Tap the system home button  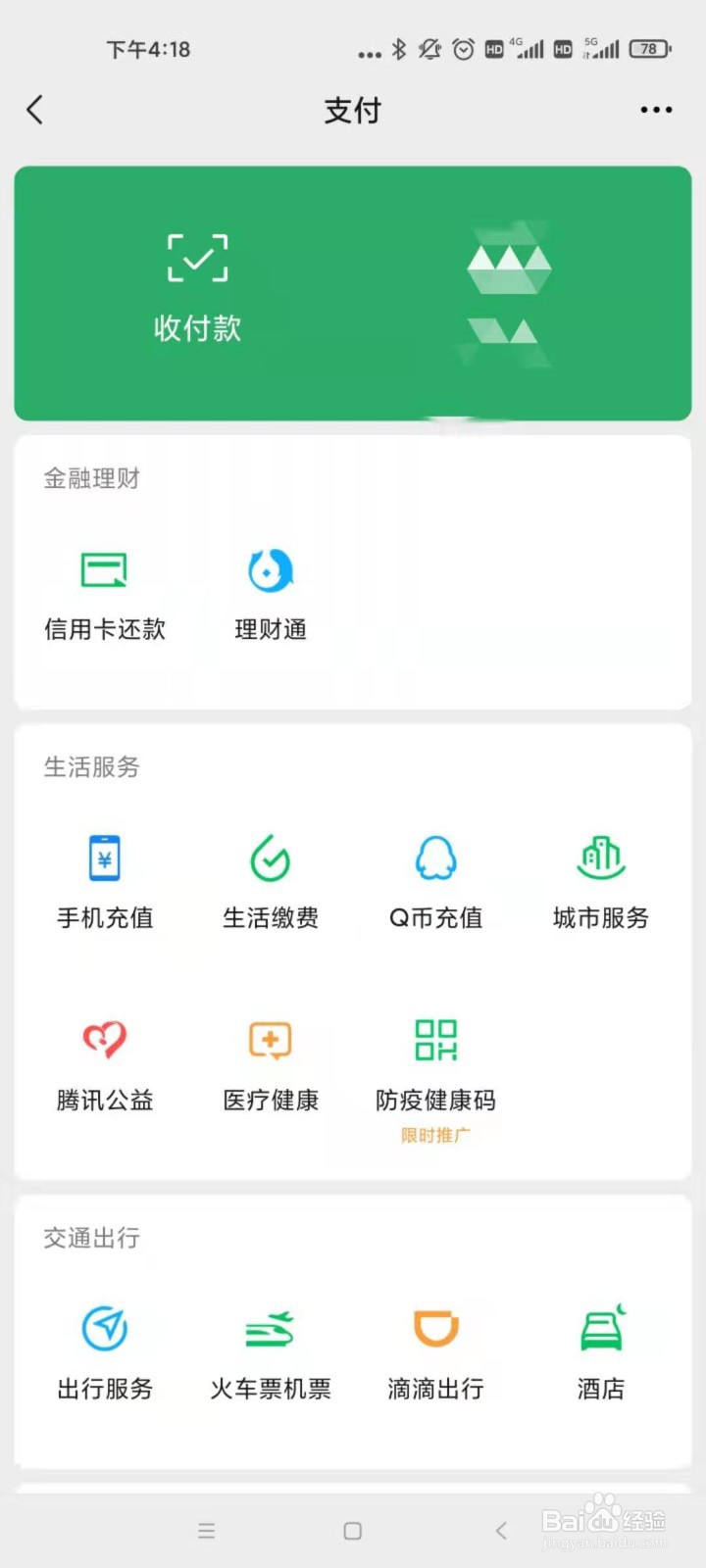click(353, 1531)
